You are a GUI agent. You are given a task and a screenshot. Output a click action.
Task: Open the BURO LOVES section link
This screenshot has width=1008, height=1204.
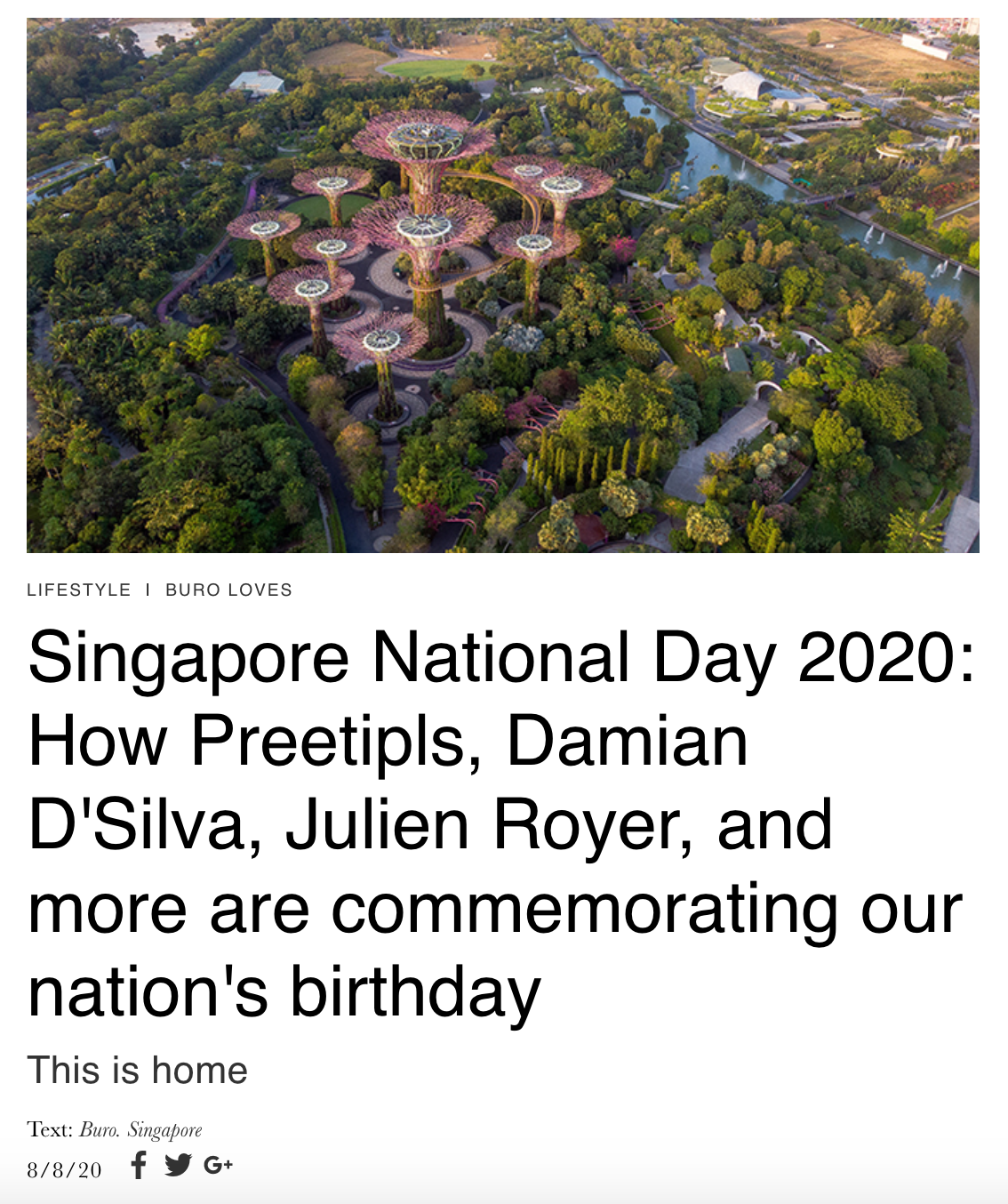(x=228, y=590)
